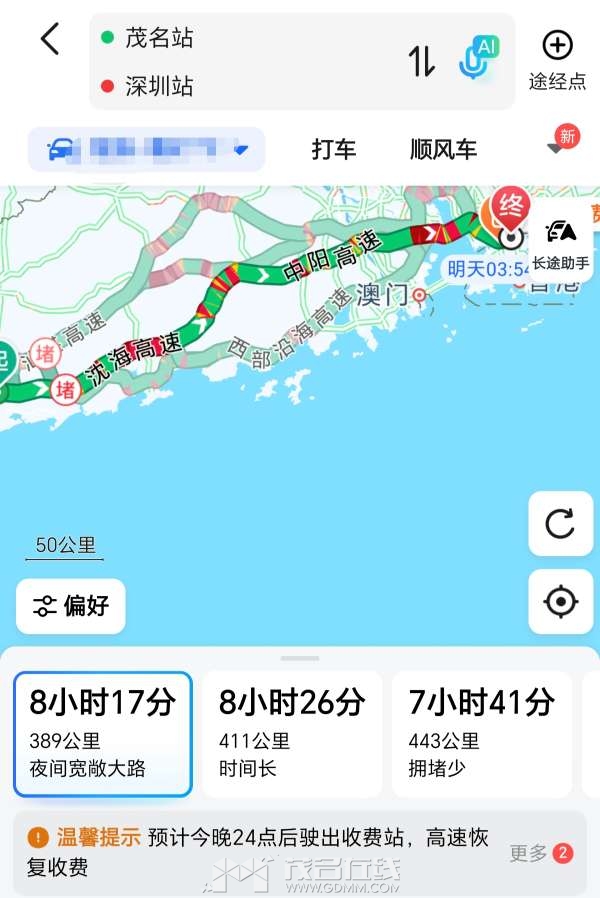The height and width of the screenshot is (898, 600).
Task: Select the 8小时17分 389公里 route
Action: tap(103, 734)
